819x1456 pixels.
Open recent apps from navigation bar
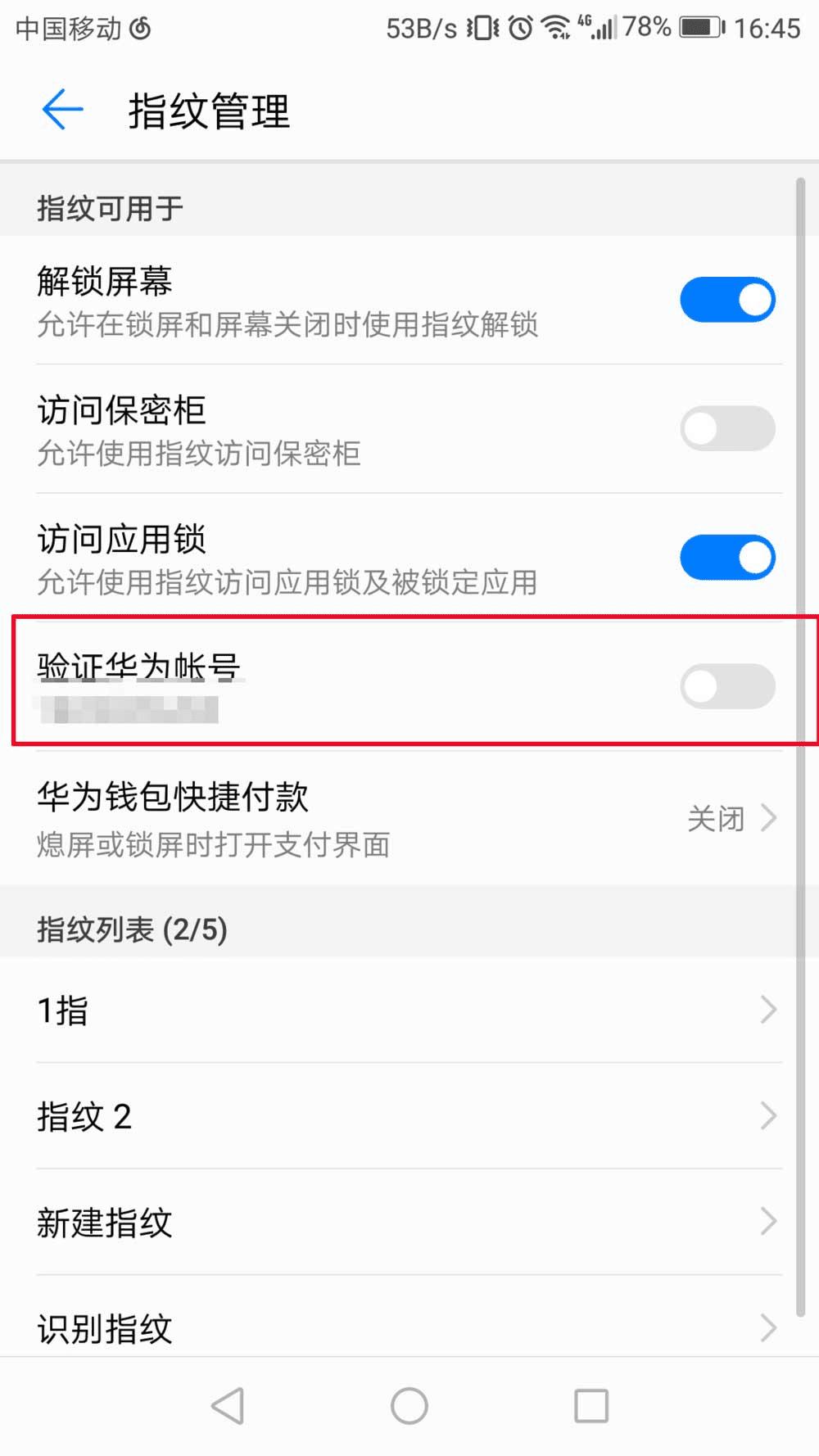[591, 1406]
